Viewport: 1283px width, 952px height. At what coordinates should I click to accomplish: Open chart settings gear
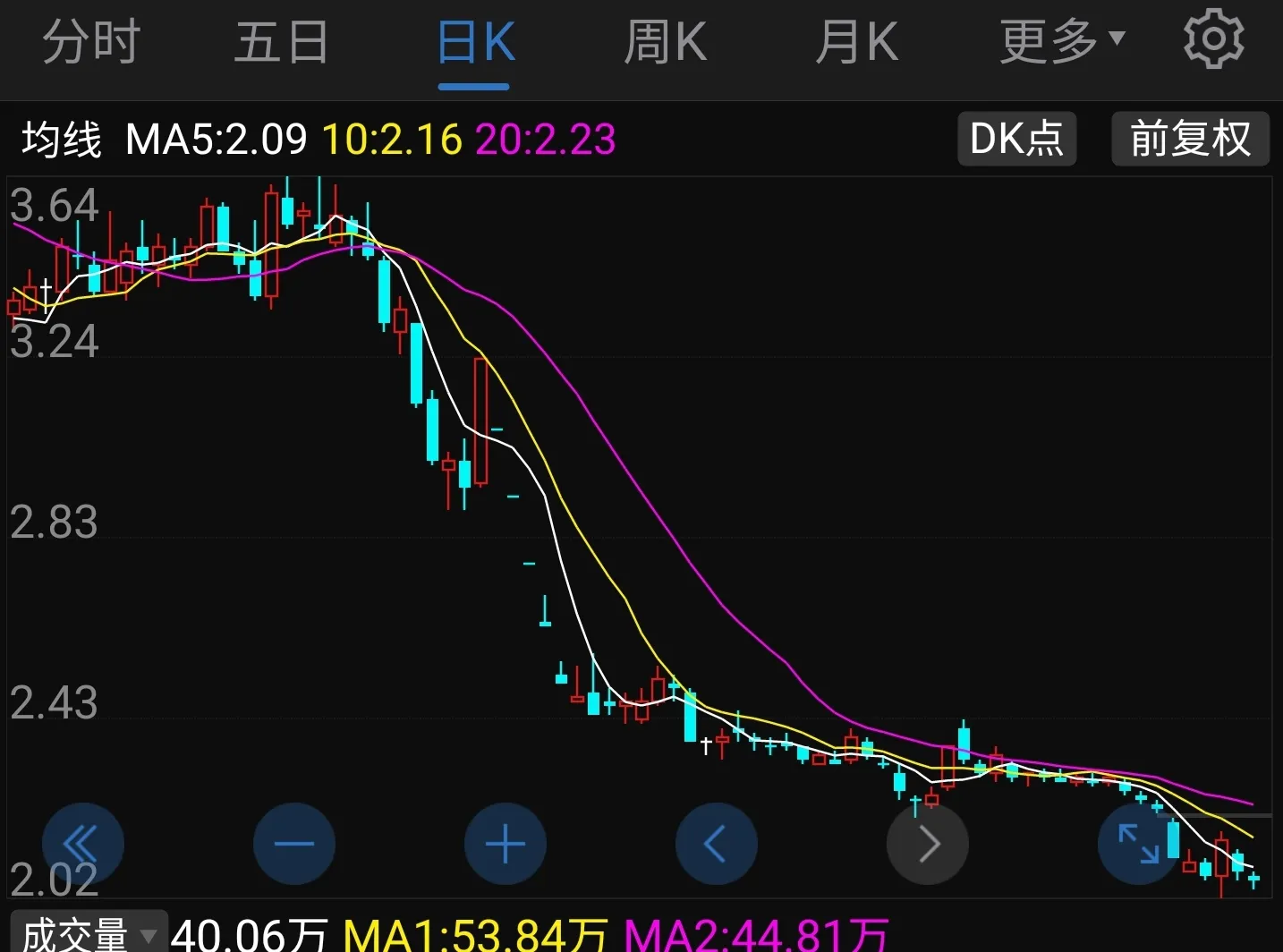coord(1213,39)
